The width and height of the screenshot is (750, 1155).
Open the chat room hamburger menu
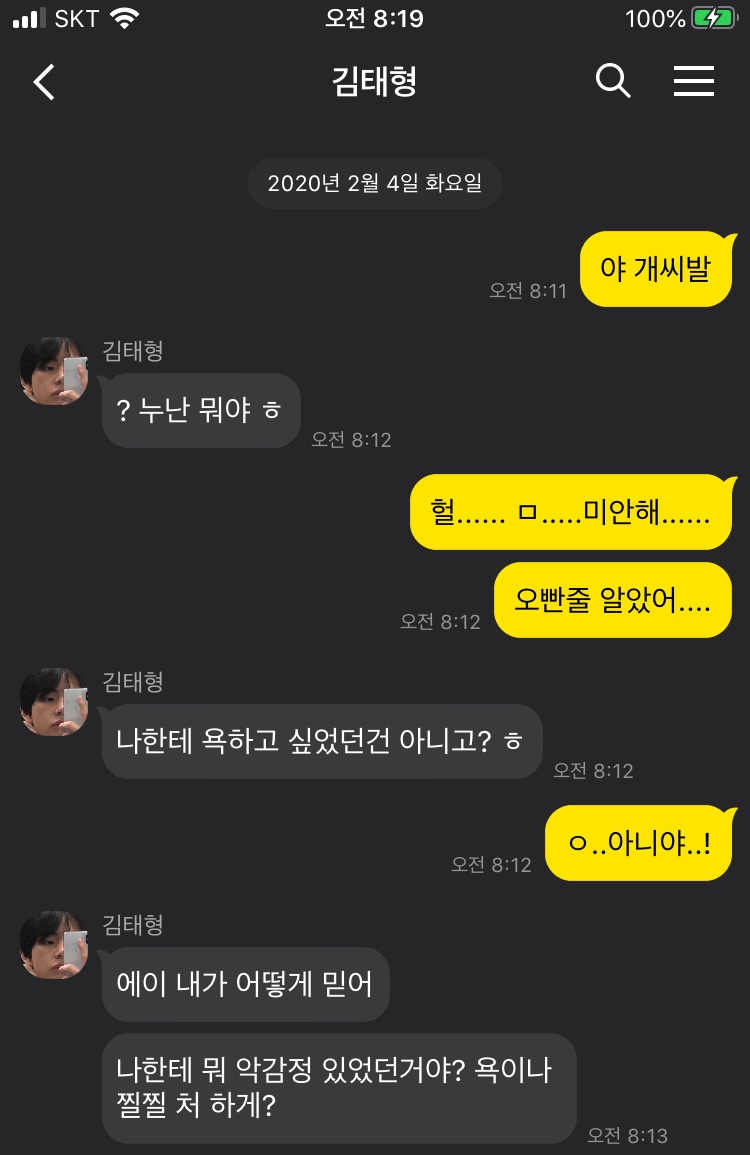click(693, 81)
